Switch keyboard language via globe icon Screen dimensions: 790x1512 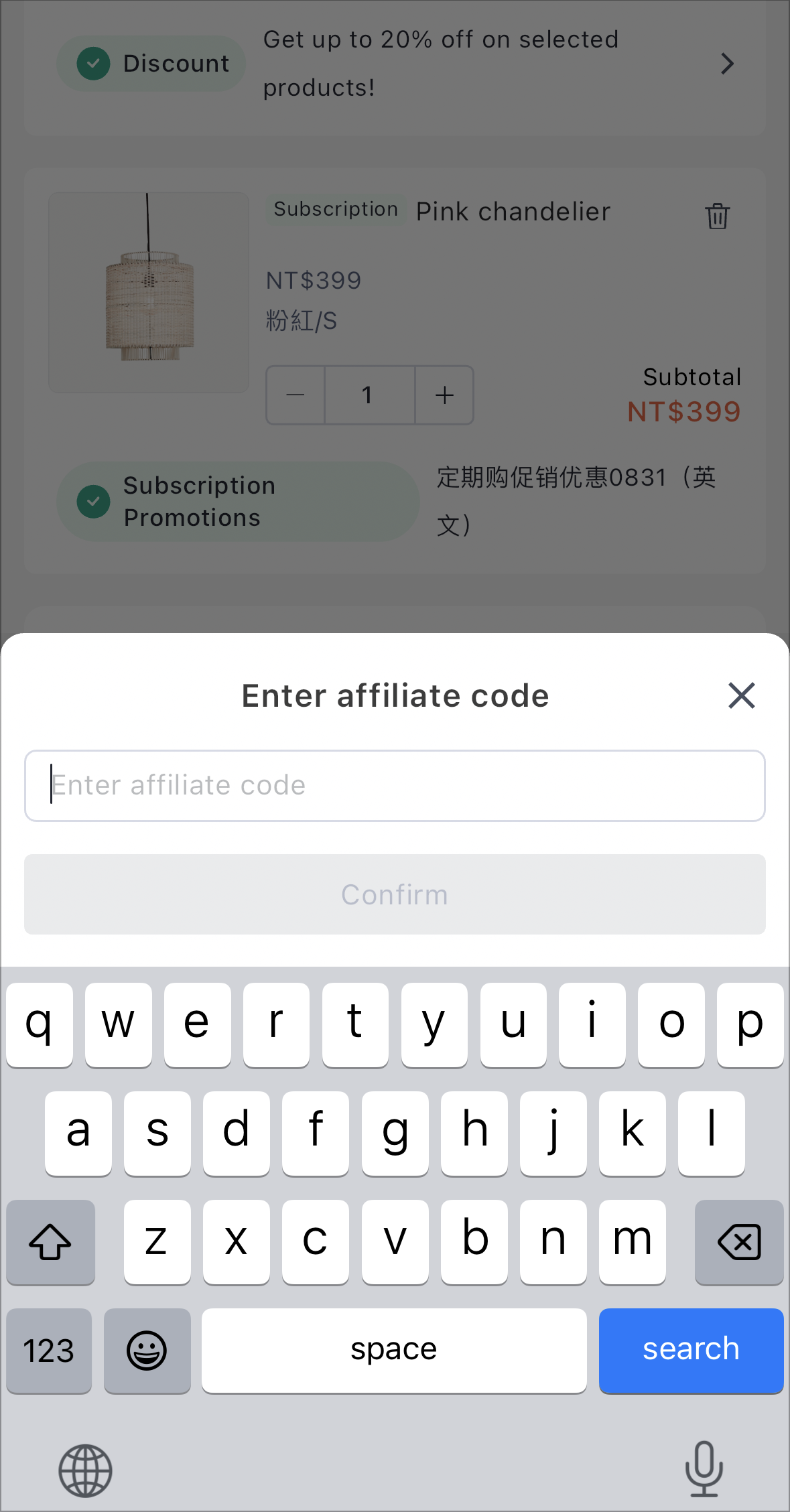tap(85, 1470)
